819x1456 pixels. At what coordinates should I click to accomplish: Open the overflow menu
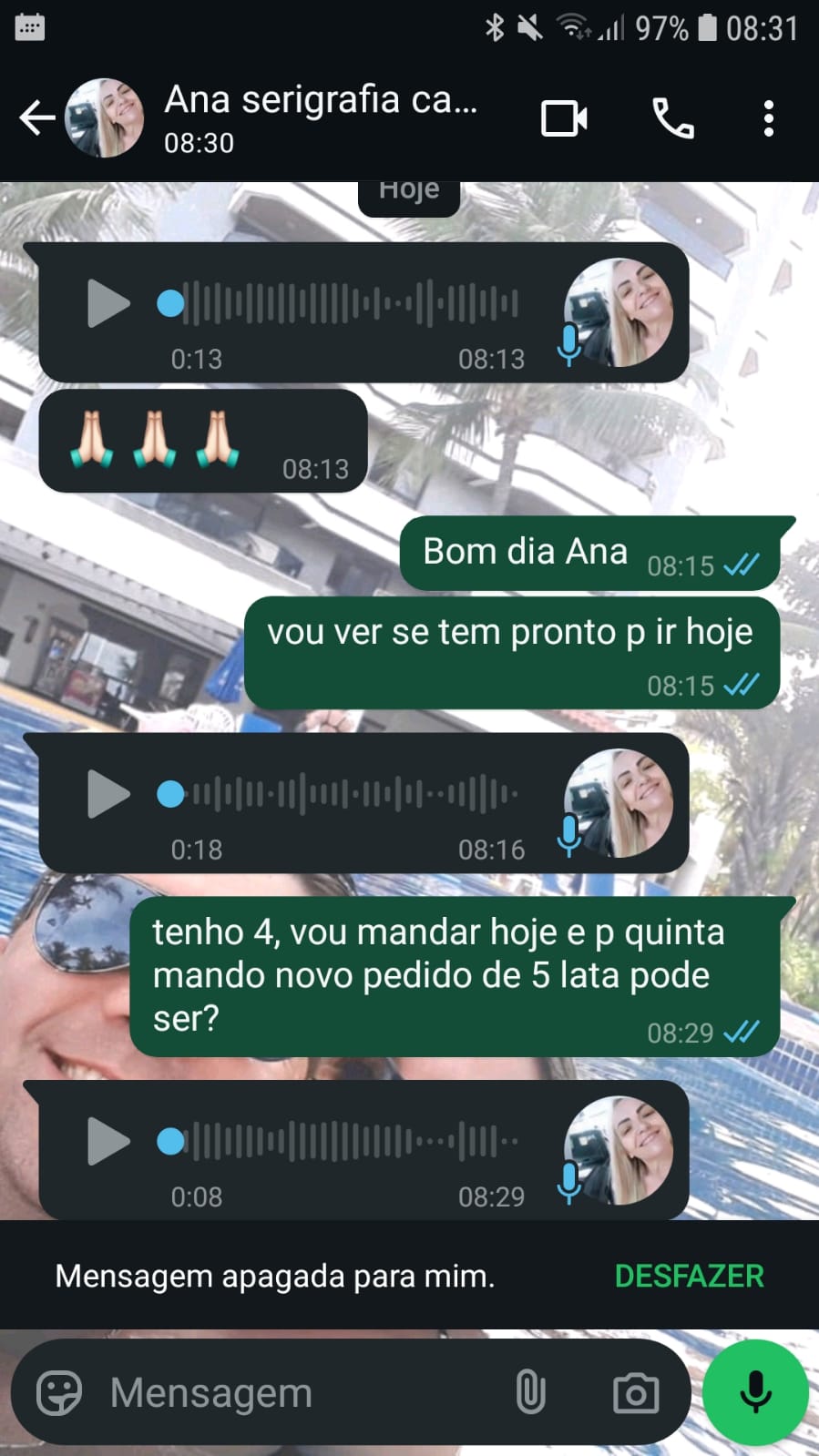tap(769, 118)
